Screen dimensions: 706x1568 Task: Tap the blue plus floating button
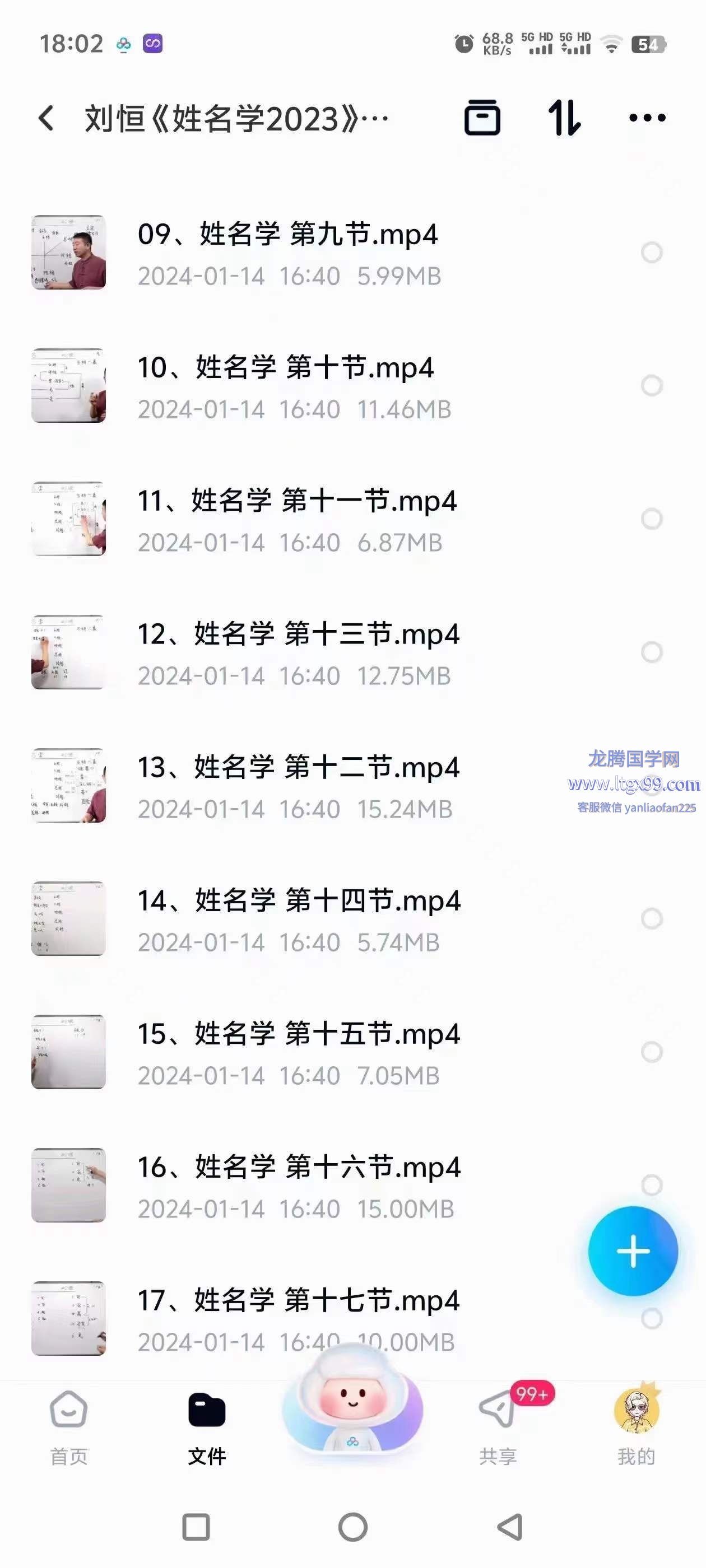point(632,1251)
